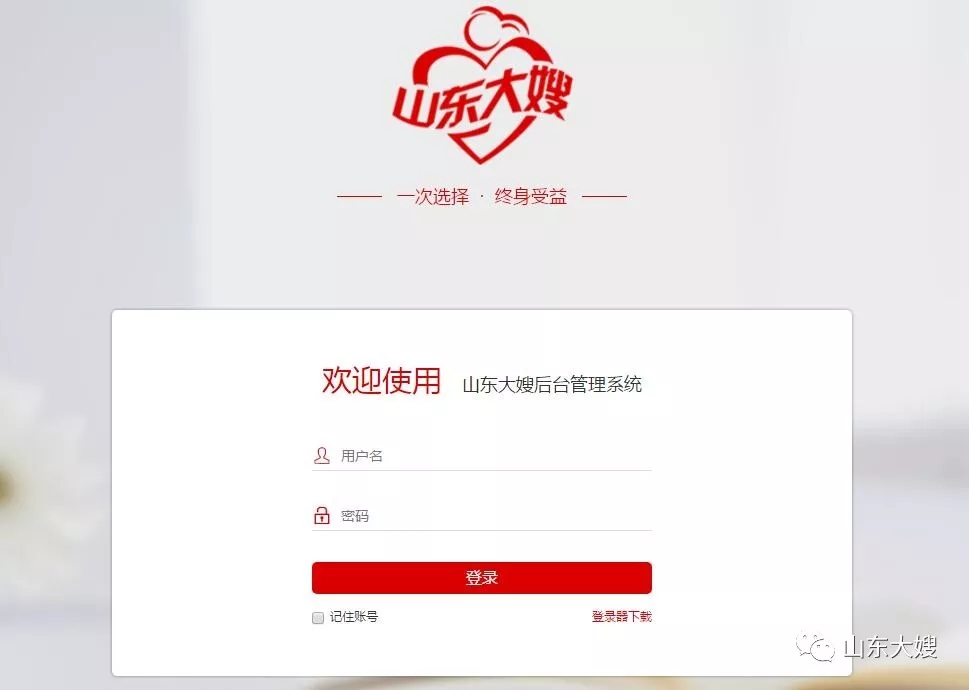Tap the red 登录 login button
Image resolution: width=969 pixels, height=690 pixels.
tap(481, 578)
